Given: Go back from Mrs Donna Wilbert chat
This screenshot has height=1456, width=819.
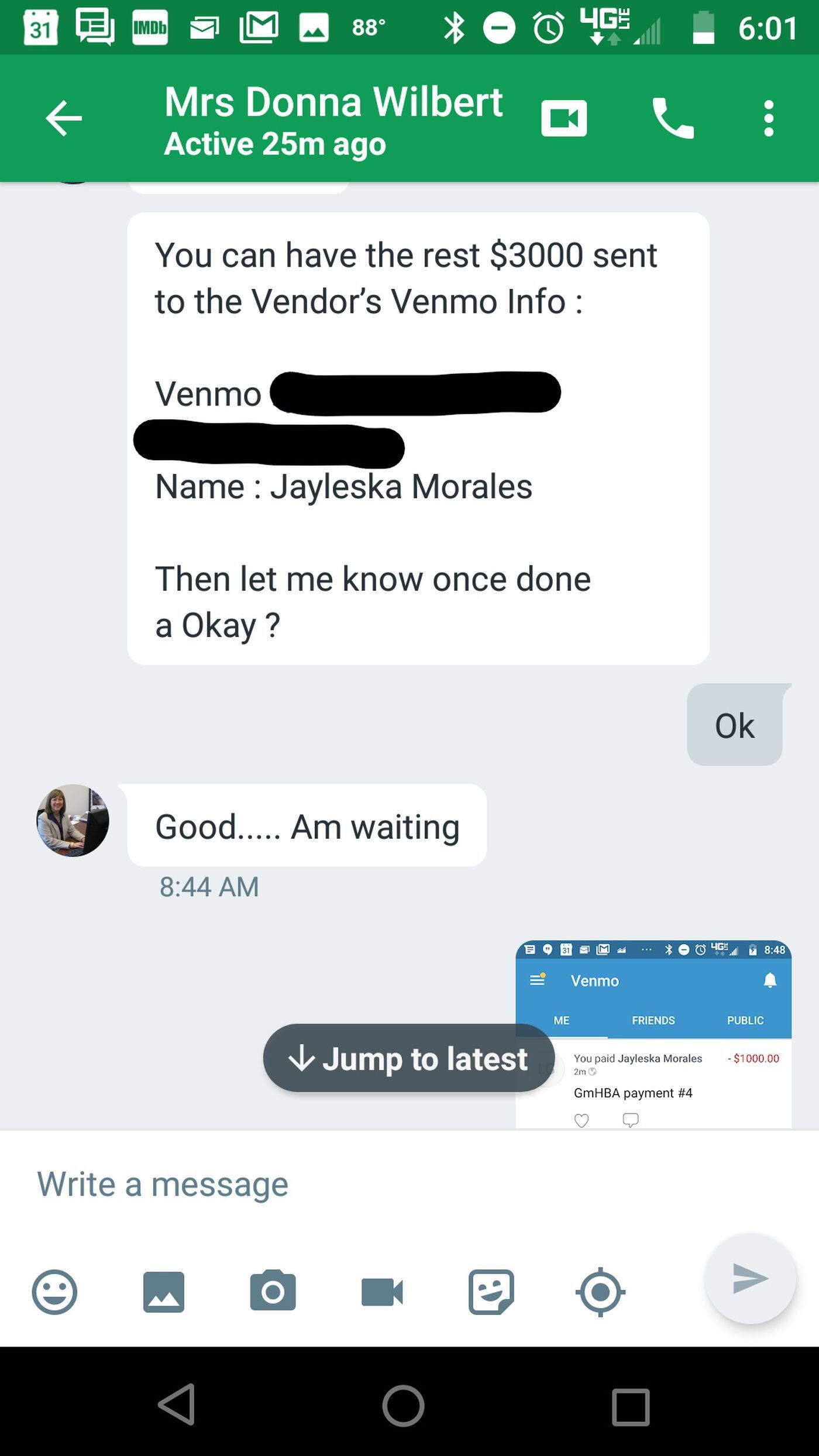Looking at the screenshot, I should coord(64,119).
